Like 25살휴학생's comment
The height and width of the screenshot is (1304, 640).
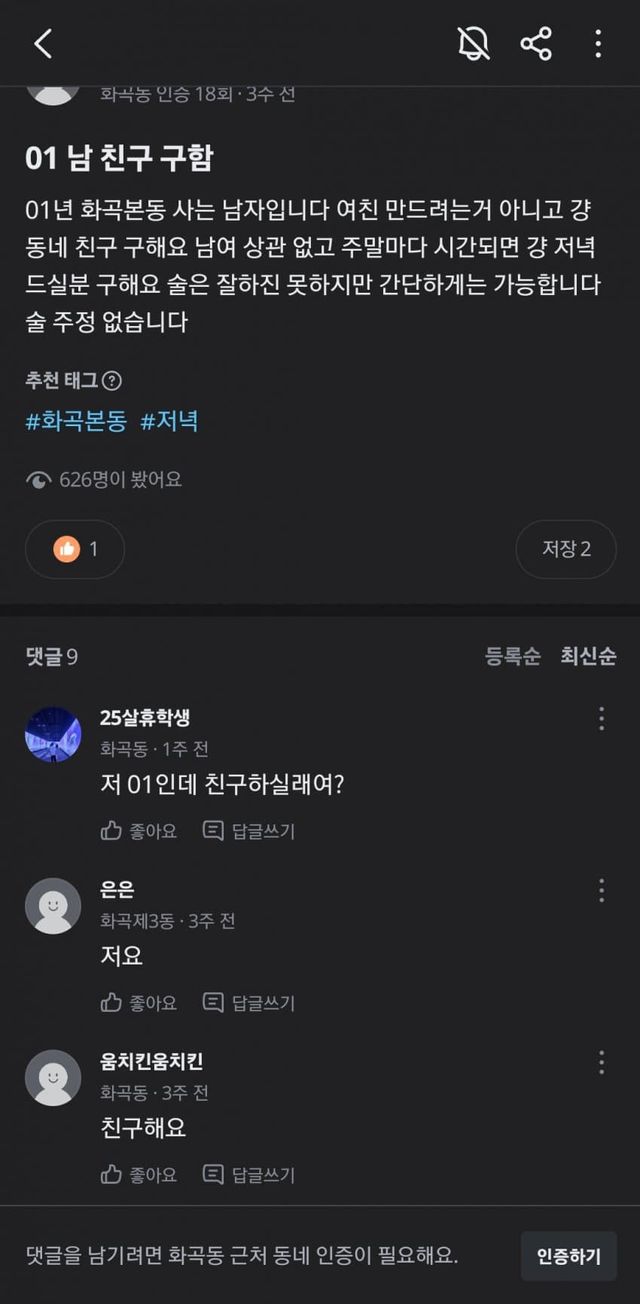139,831
